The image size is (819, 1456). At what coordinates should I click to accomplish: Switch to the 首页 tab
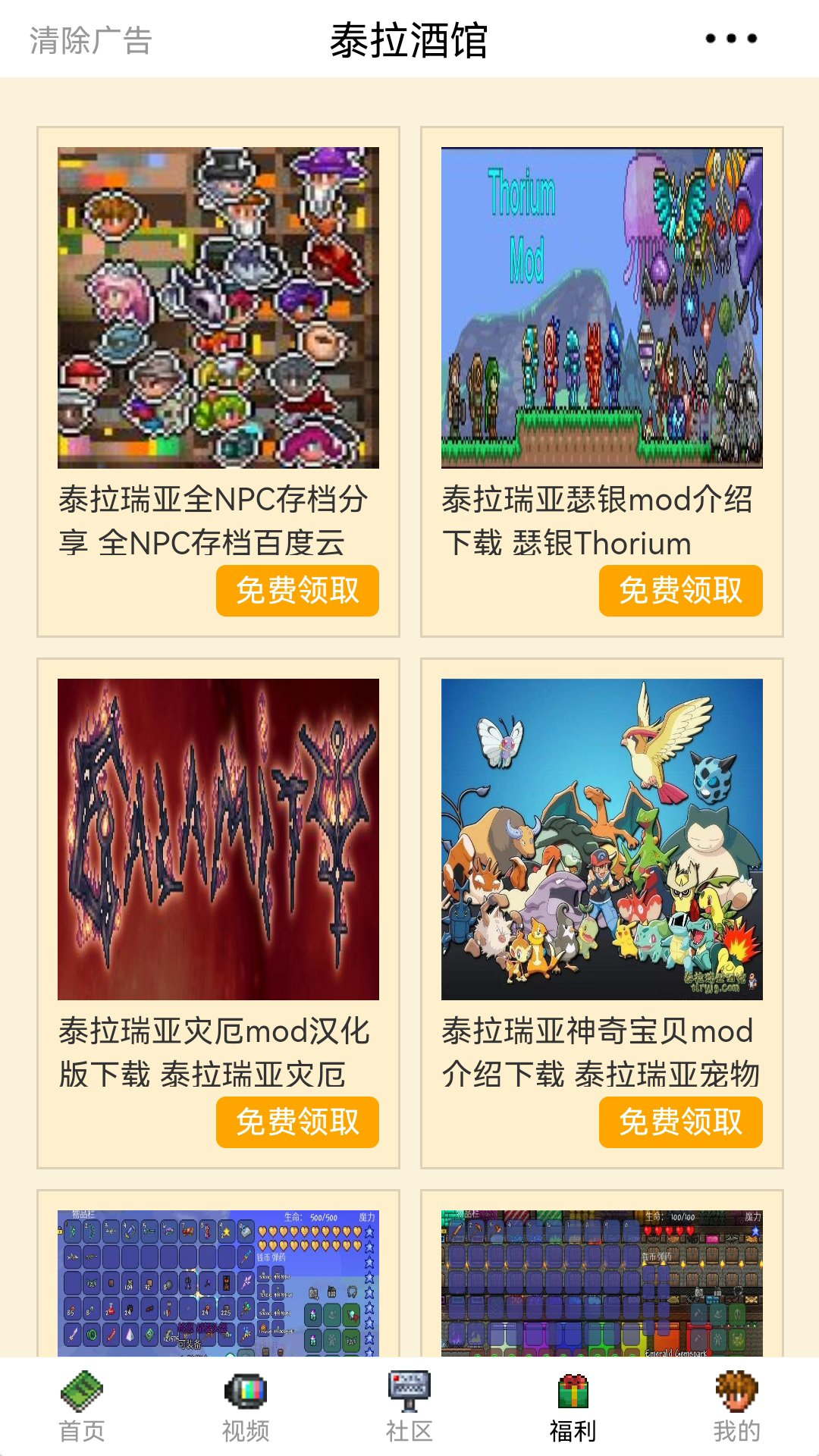[82, 1407]
